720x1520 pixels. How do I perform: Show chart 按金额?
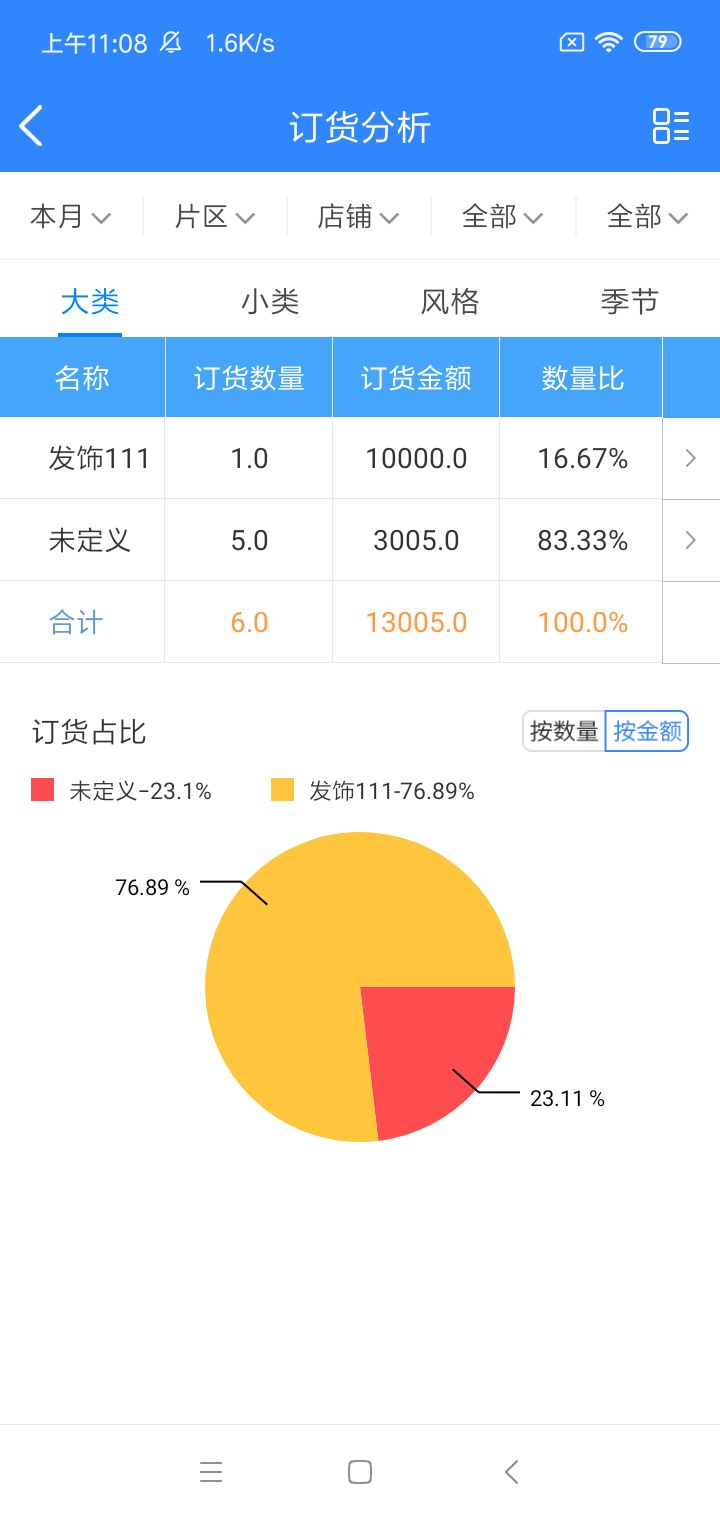tap(647, 731)
